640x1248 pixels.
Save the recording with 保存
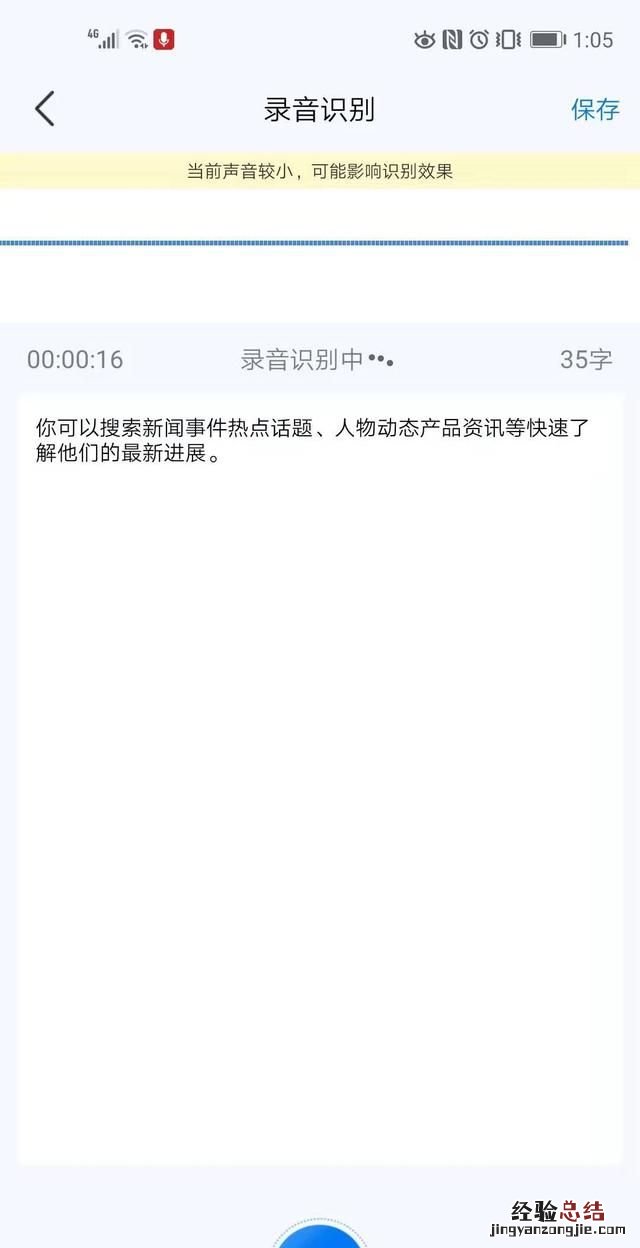click(x=595, y=109)
